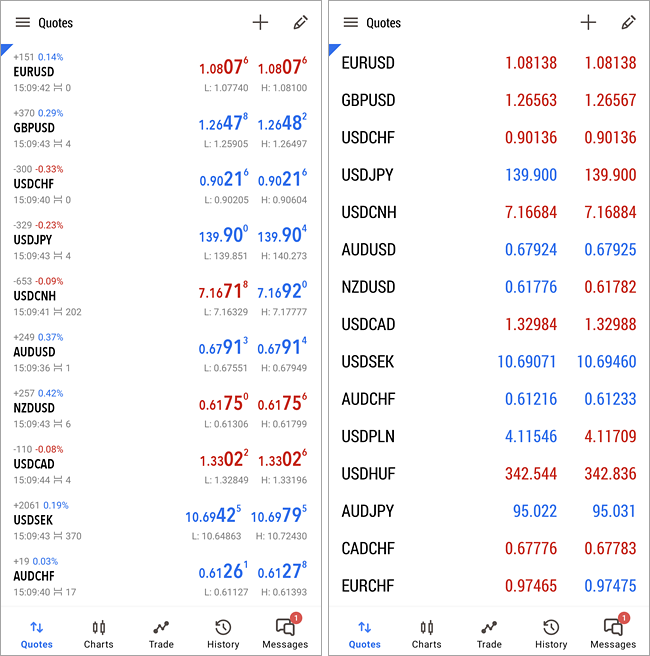Viewport: 650px width, 656px height.
Task: Select USDJPY row with low 139.851
Action: point(160,240)
